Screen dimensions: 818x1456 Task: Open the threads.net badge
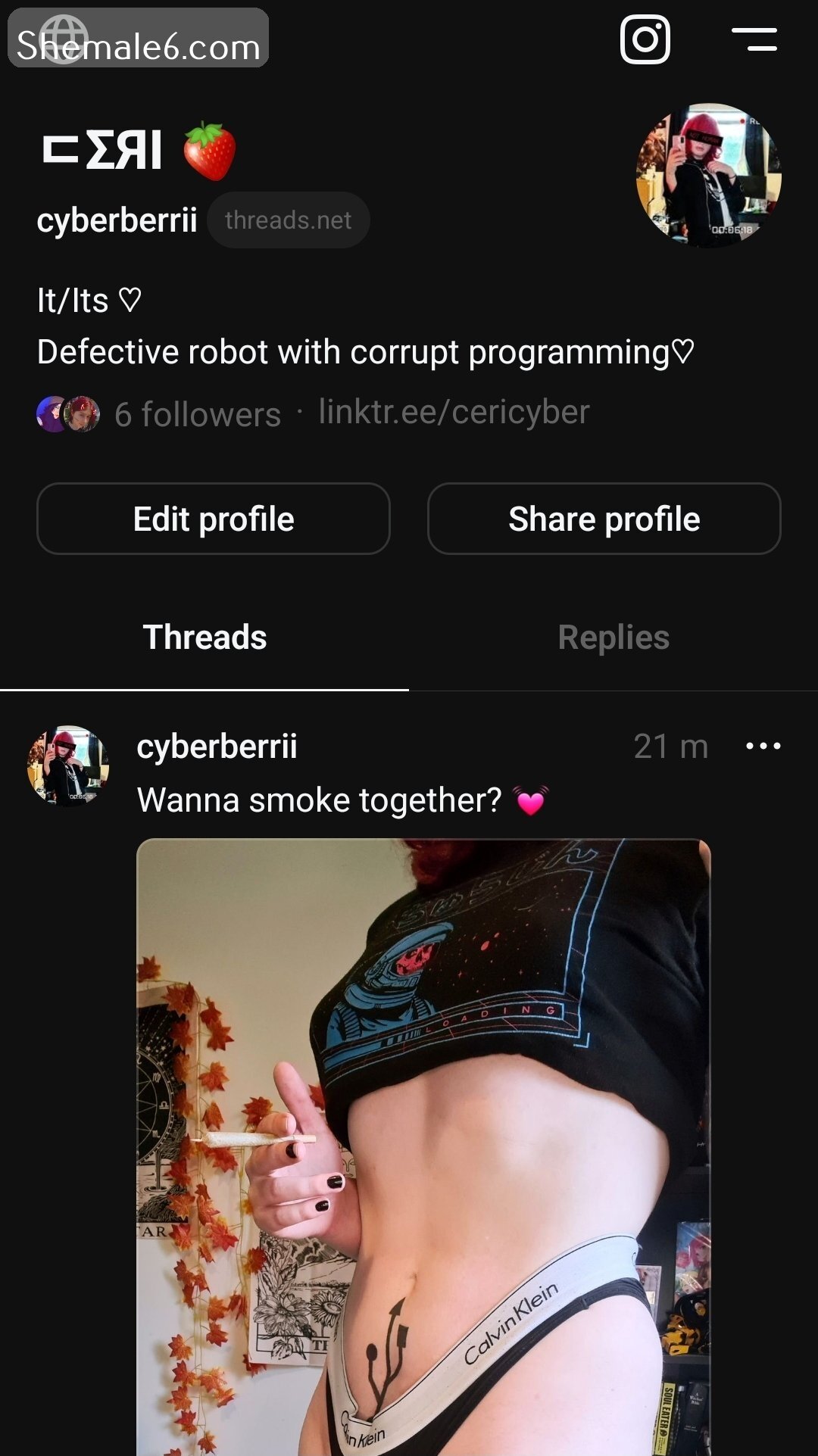288,220
